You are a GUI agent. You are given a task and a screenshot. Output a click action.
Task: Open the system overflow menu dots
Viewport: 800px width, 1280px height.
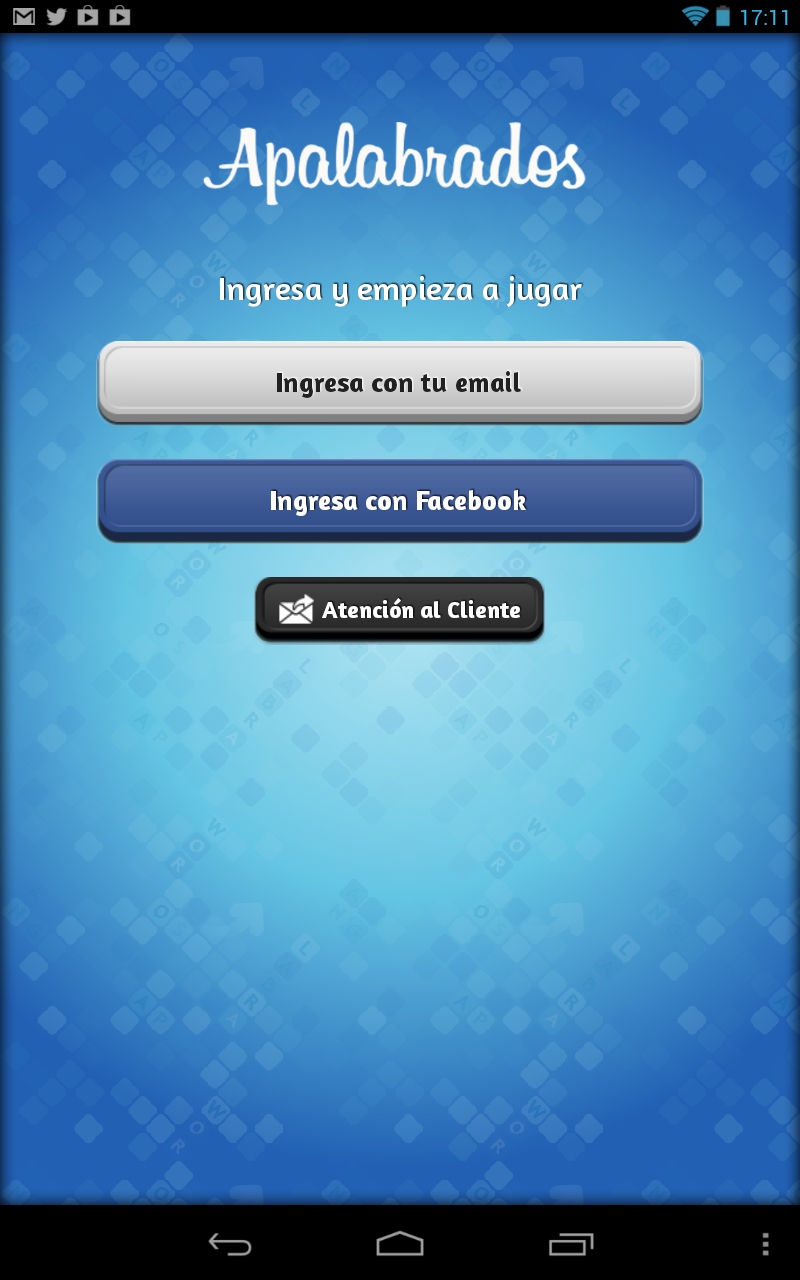765,1243
